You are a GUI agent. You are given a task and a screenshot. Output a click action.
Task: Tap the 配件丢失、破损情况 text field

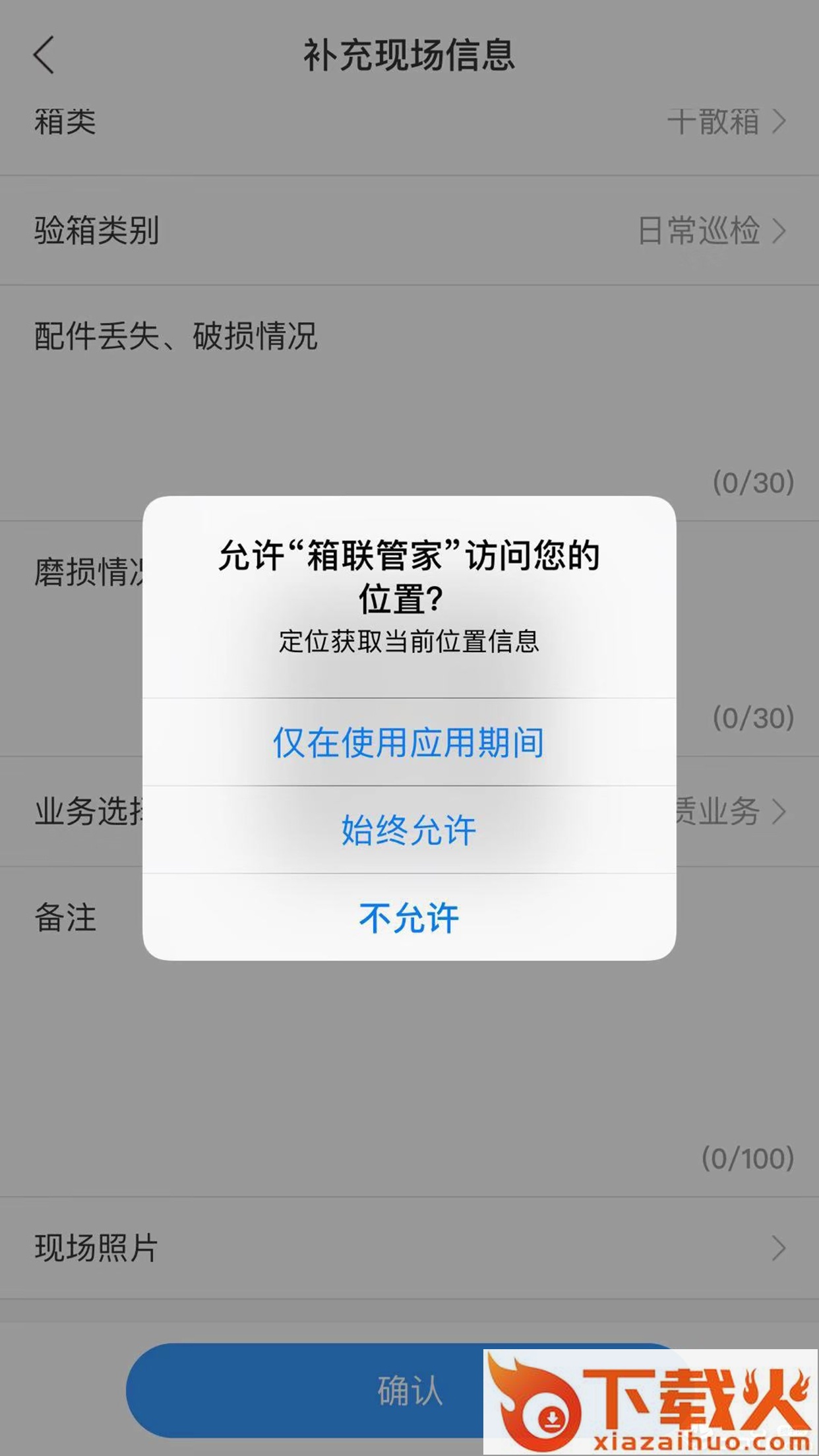pos(409,404)
